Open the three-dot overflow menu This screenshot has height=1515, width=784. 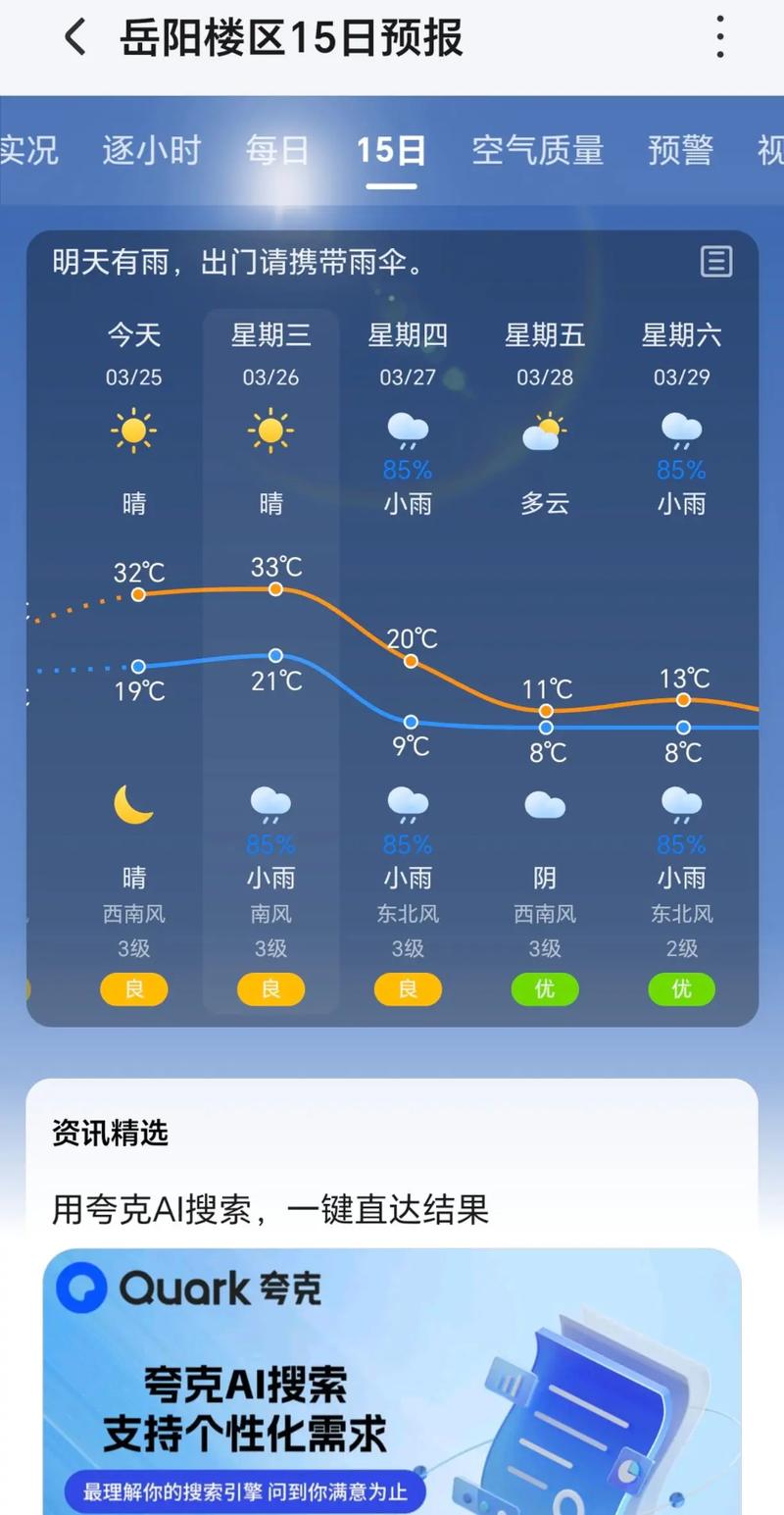(x=720, y=35)
